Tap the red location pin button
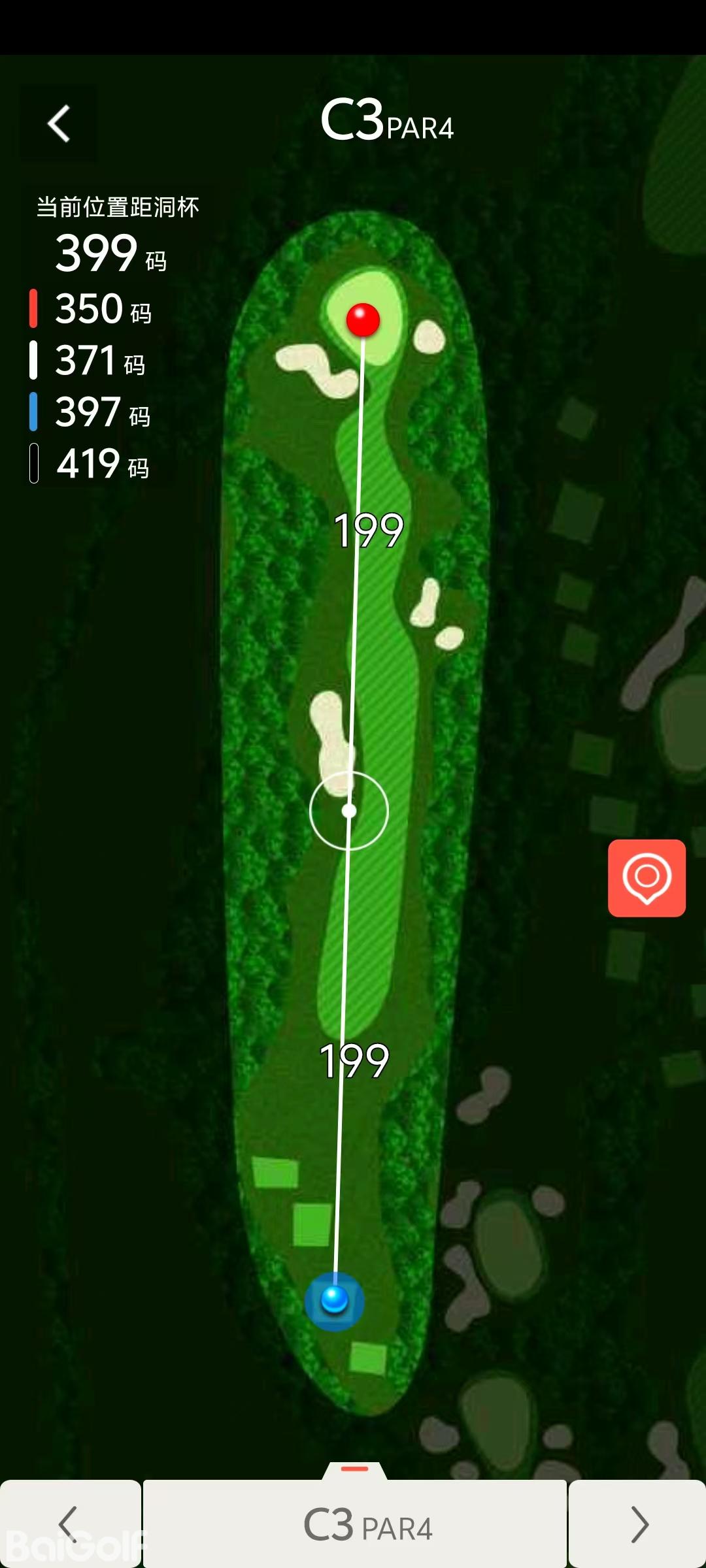706x1568 pixels. [x=647, y=877]
